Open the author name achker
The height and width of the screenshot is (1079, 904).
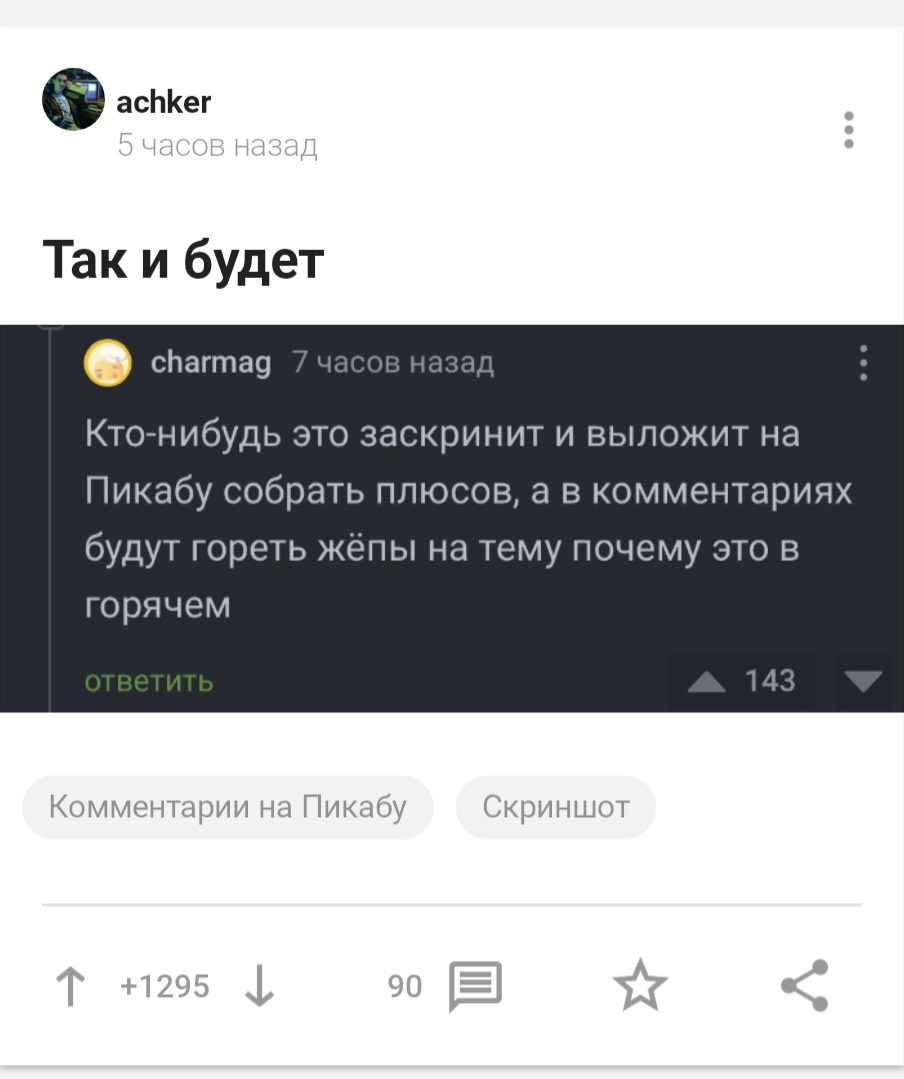point(164,101)
